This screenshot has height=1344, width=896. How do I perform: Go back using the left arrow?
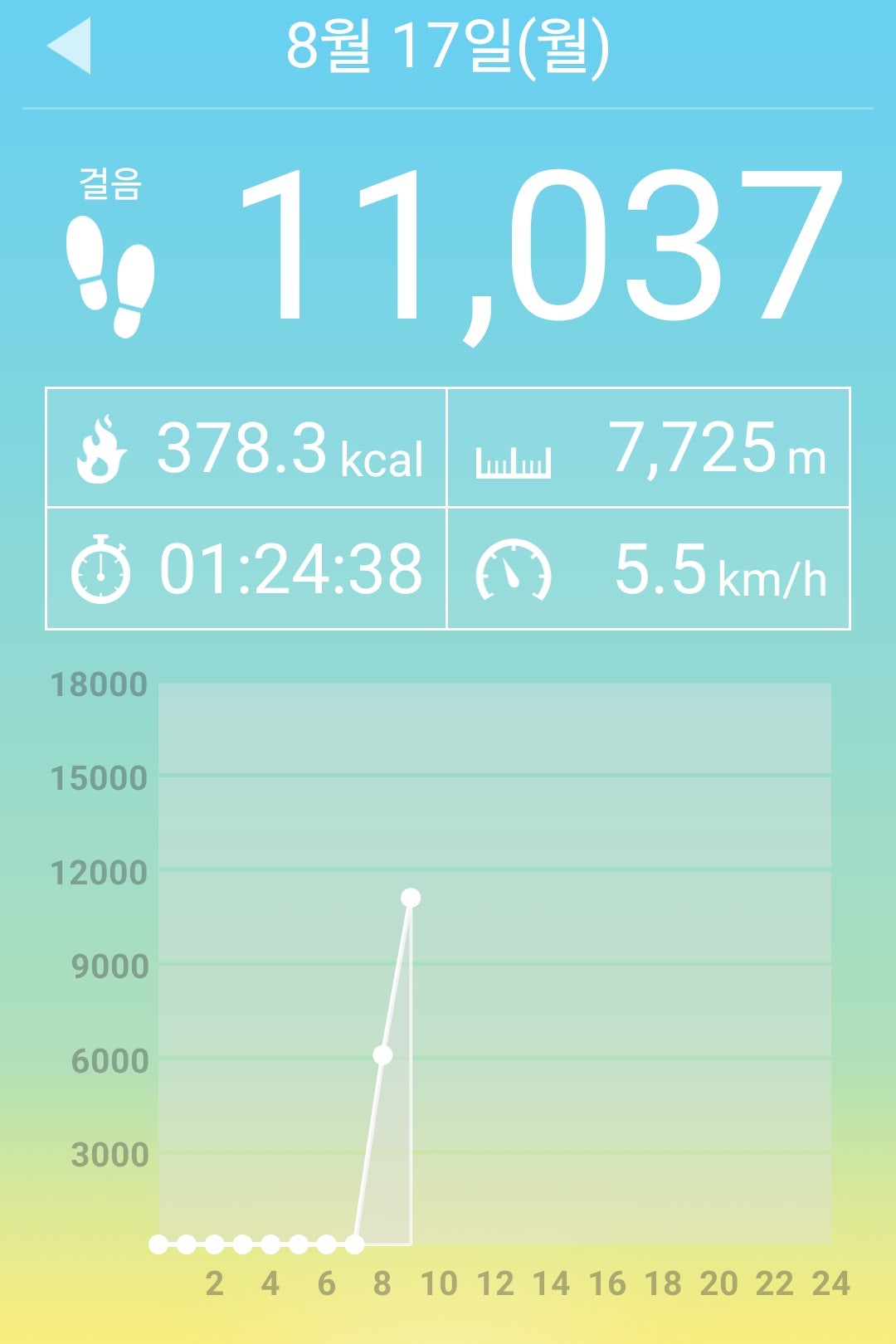click(x=70, y=46)
